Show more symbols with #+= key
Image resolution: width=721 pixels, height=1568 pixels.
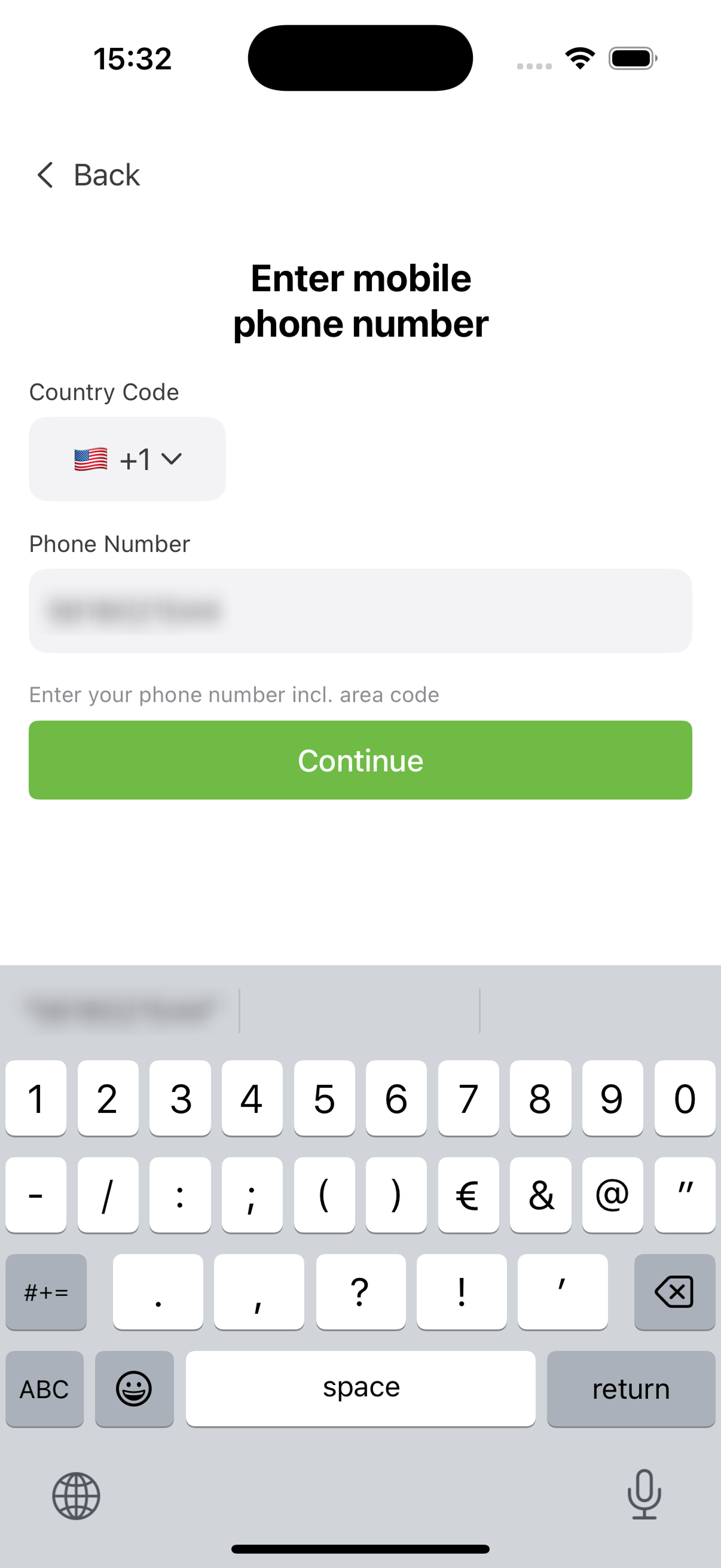pos(46,1292)
